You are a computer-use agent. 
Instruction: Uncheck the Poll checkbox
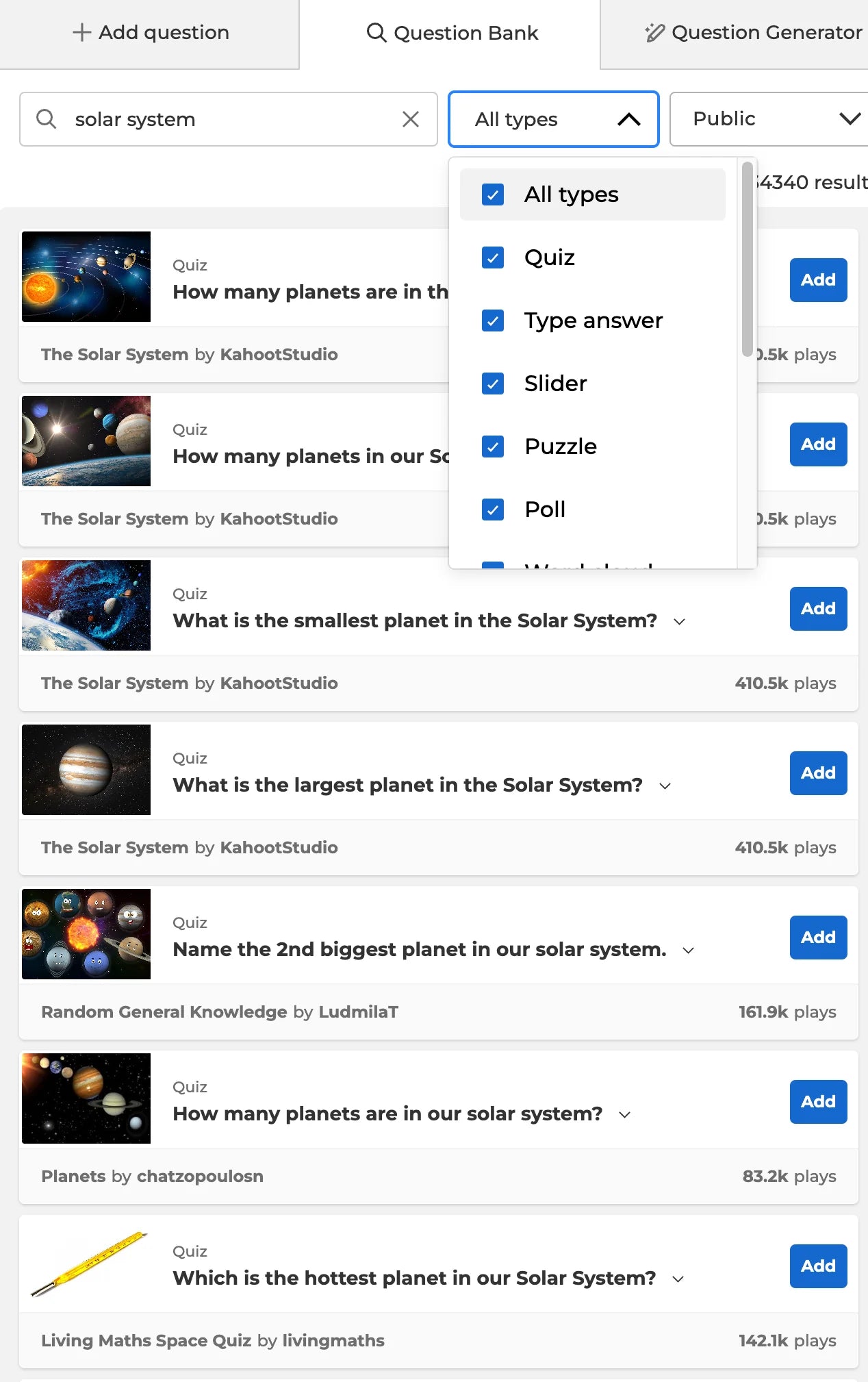(x=493, y=510)
